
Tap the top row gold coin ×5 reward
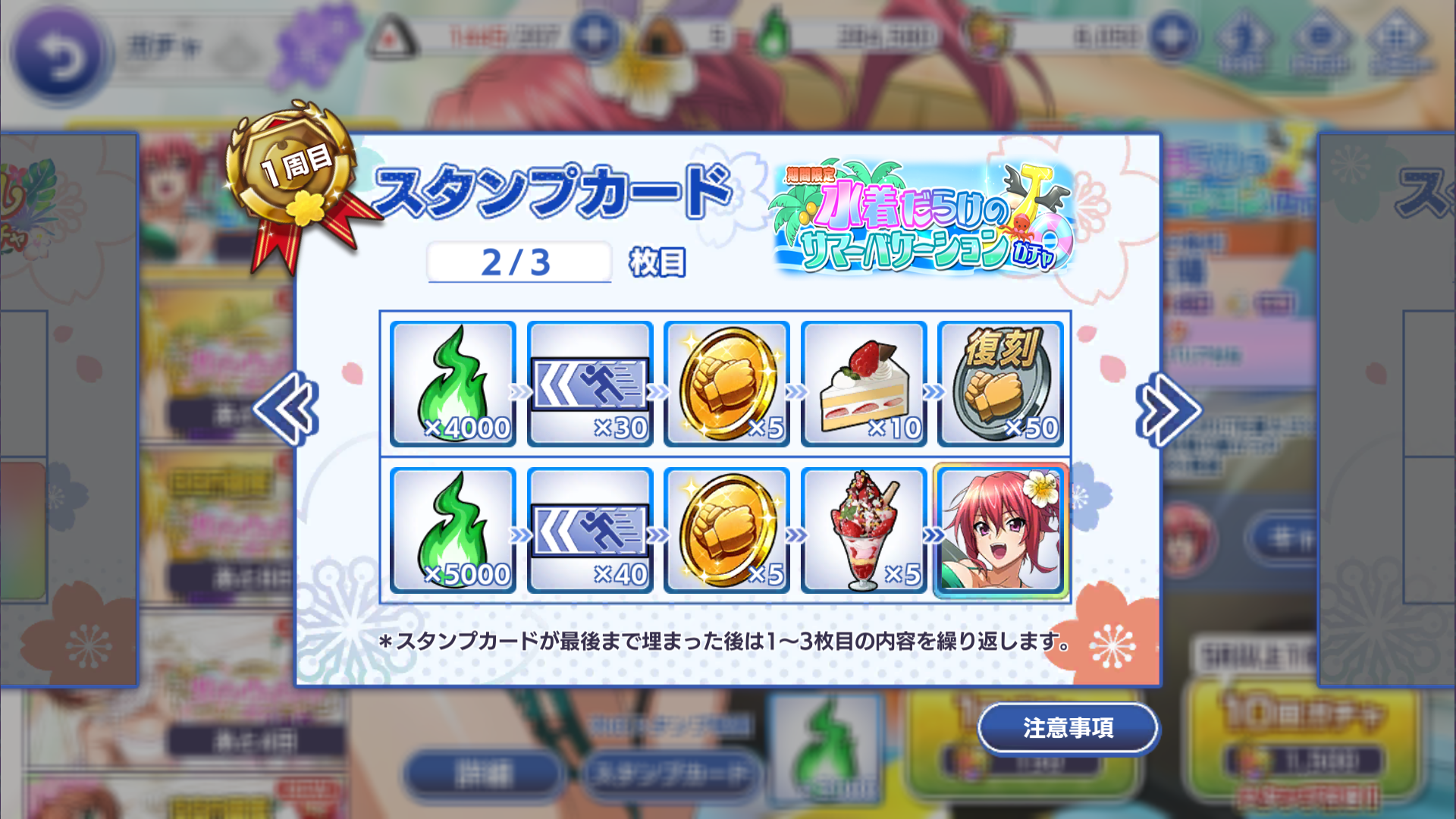pyautogui.click(x=726, y=384)
